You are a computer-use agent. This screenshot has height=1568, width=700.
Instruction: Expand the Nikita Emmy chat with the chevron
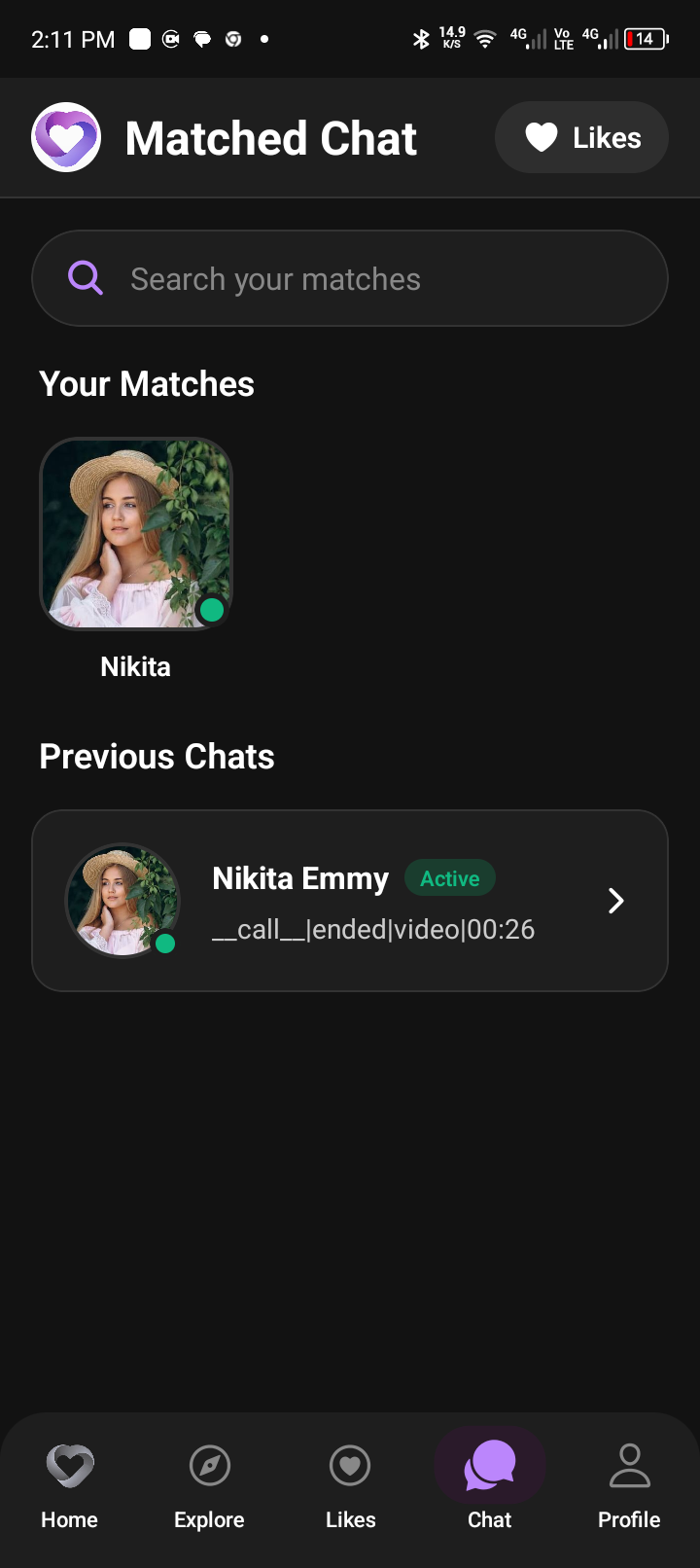pos(615,901)
